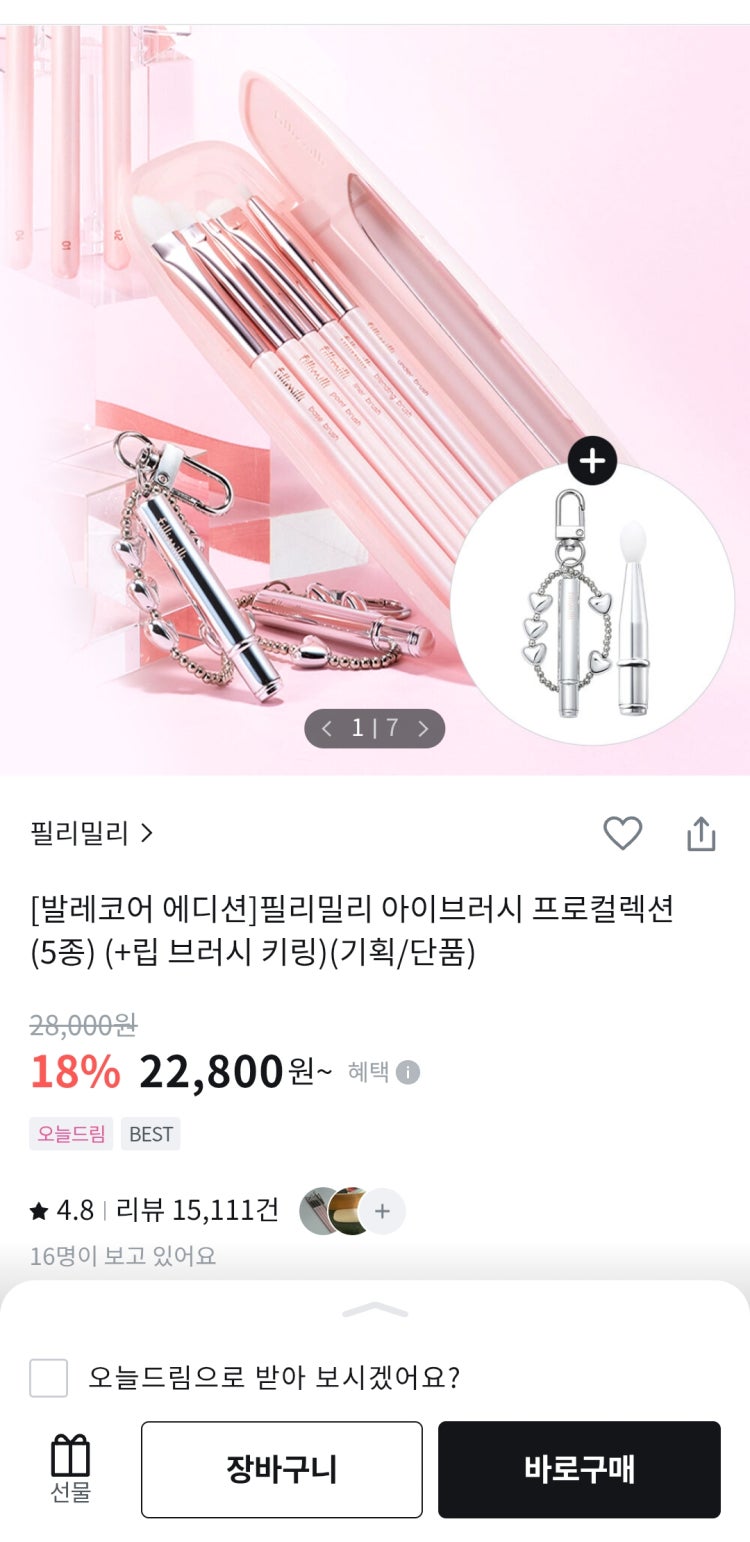
Task: Add this product to wishlist with heart
Action: (x=622, y=833)
